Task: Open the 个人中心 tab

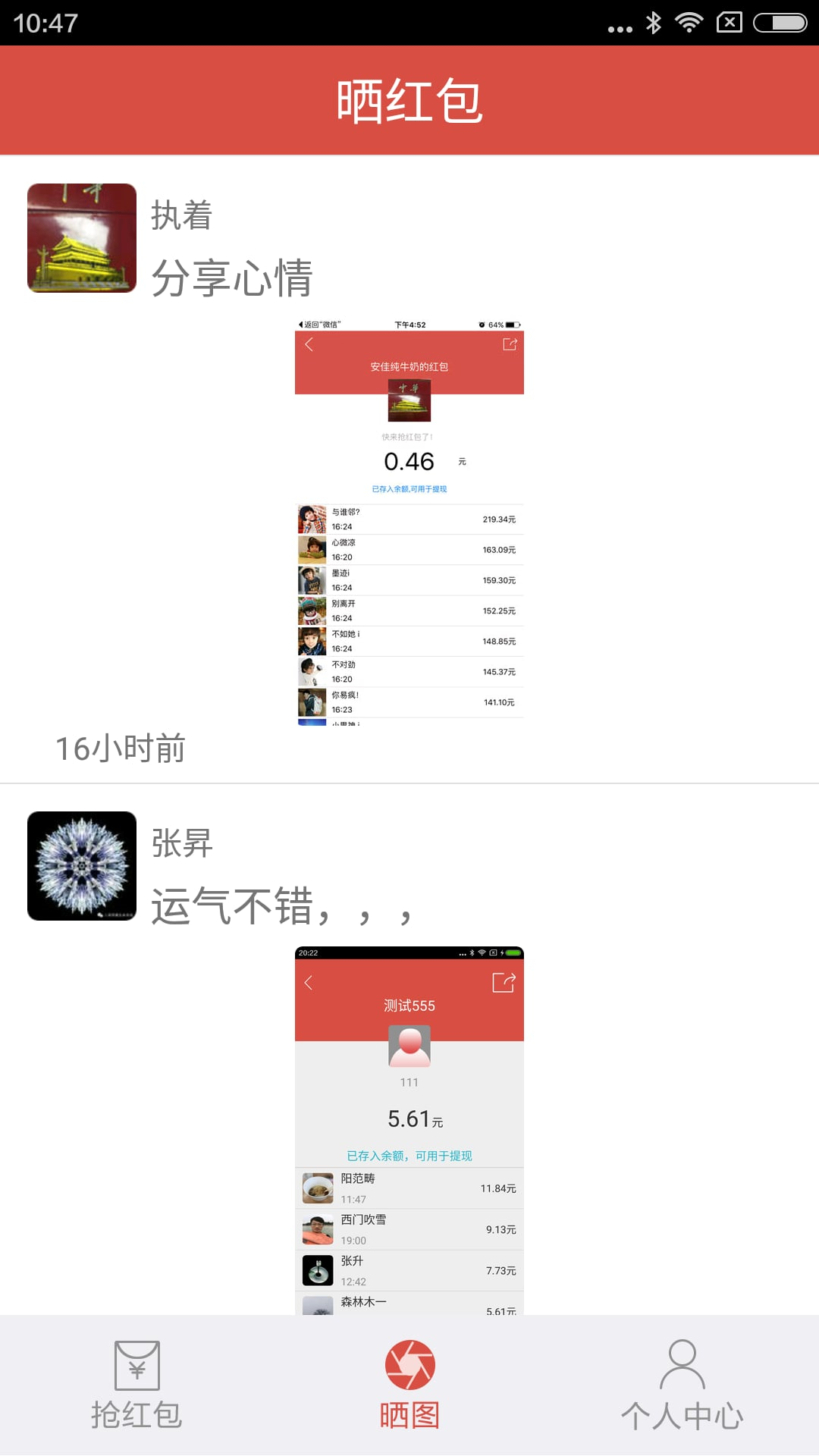Action: [682, 1385]
